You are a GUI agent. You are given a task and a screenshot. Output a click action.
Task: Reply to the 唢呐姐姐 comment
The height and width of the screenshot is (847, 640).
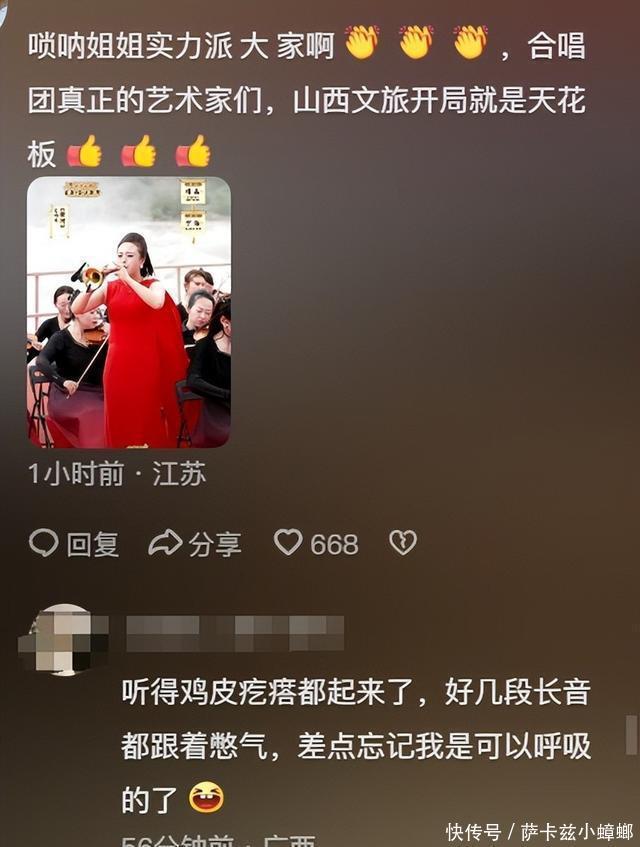[x=74, y=543]
